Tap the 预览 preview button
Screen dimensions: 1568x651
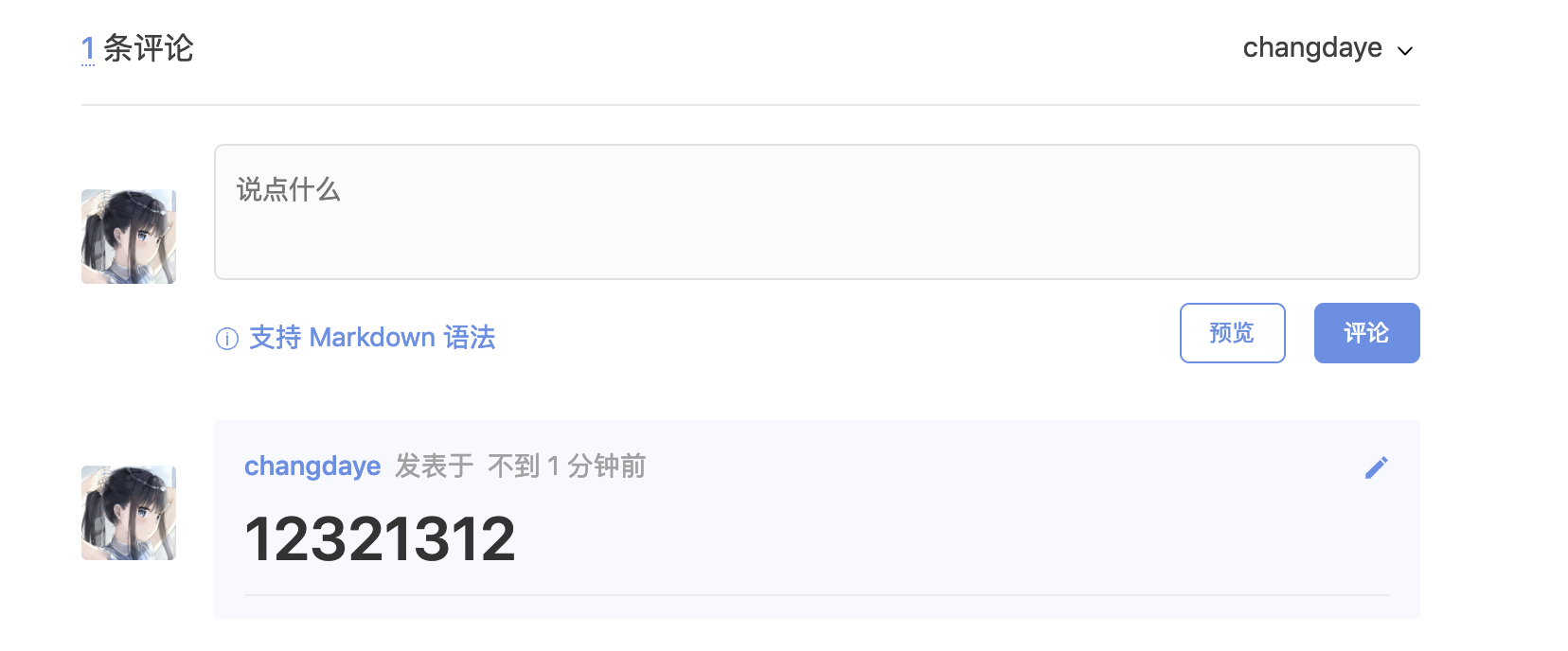pos(1232,333)
